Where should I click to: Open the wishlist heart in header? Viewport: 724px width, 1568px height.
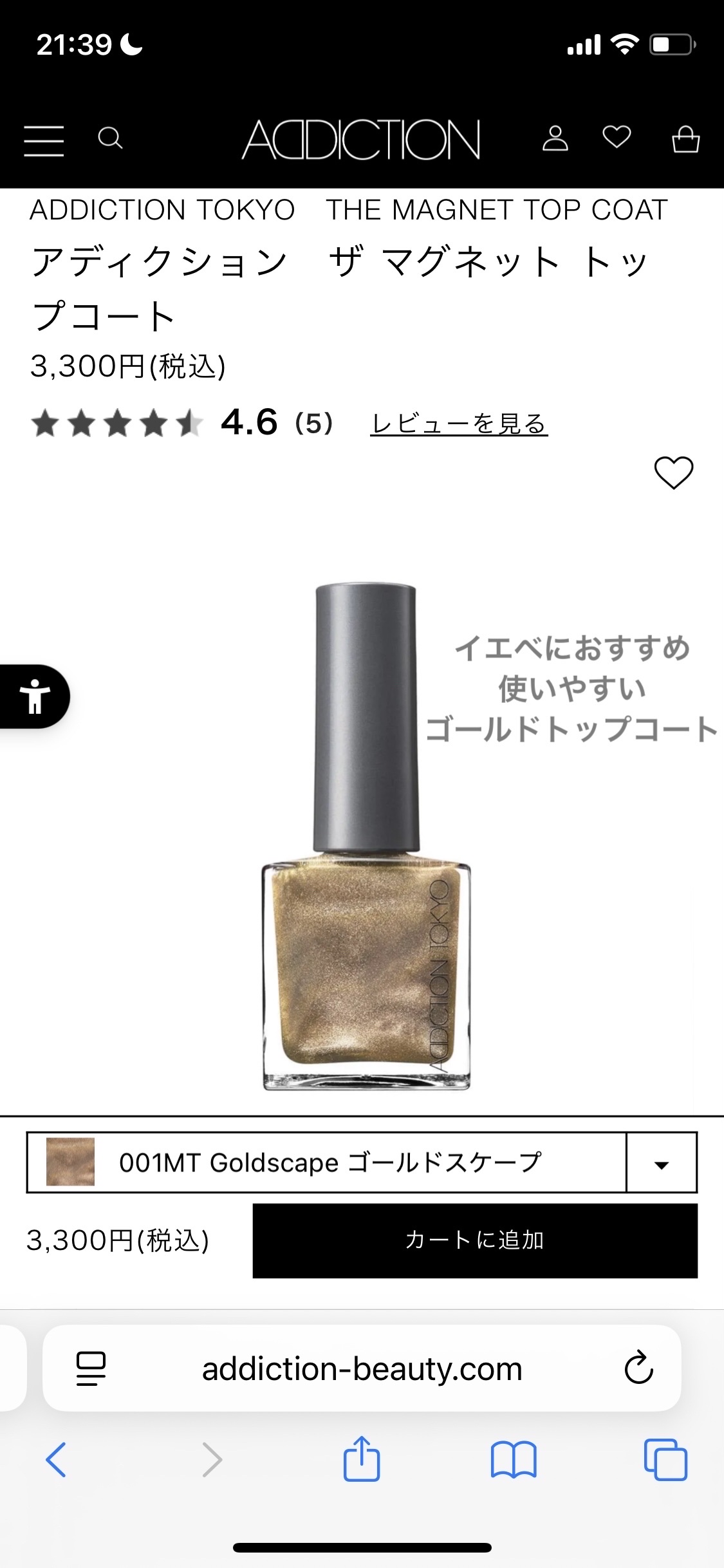[x=617, y=137]
